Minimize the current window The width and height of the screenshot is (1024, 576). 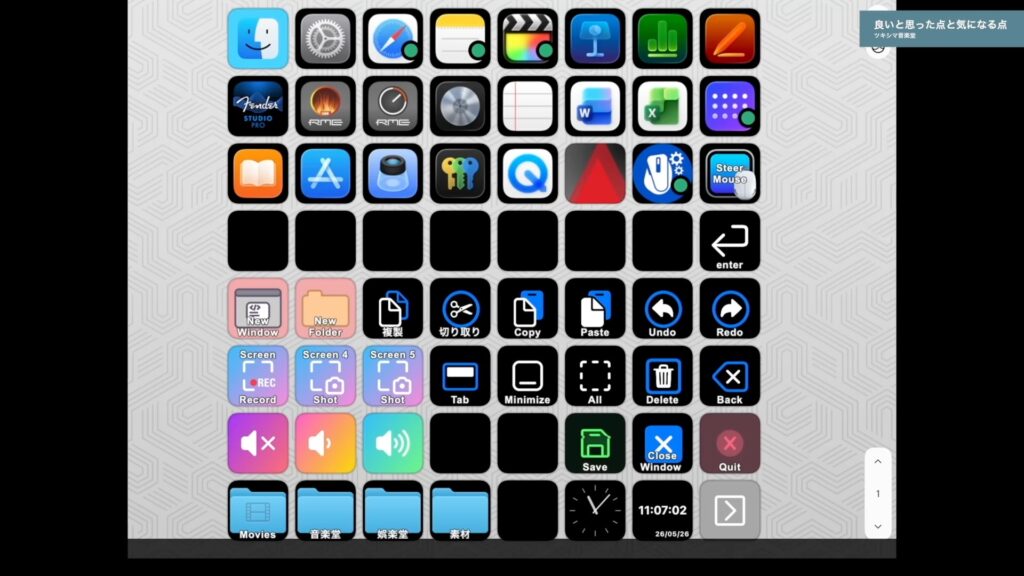coord(528,376)
